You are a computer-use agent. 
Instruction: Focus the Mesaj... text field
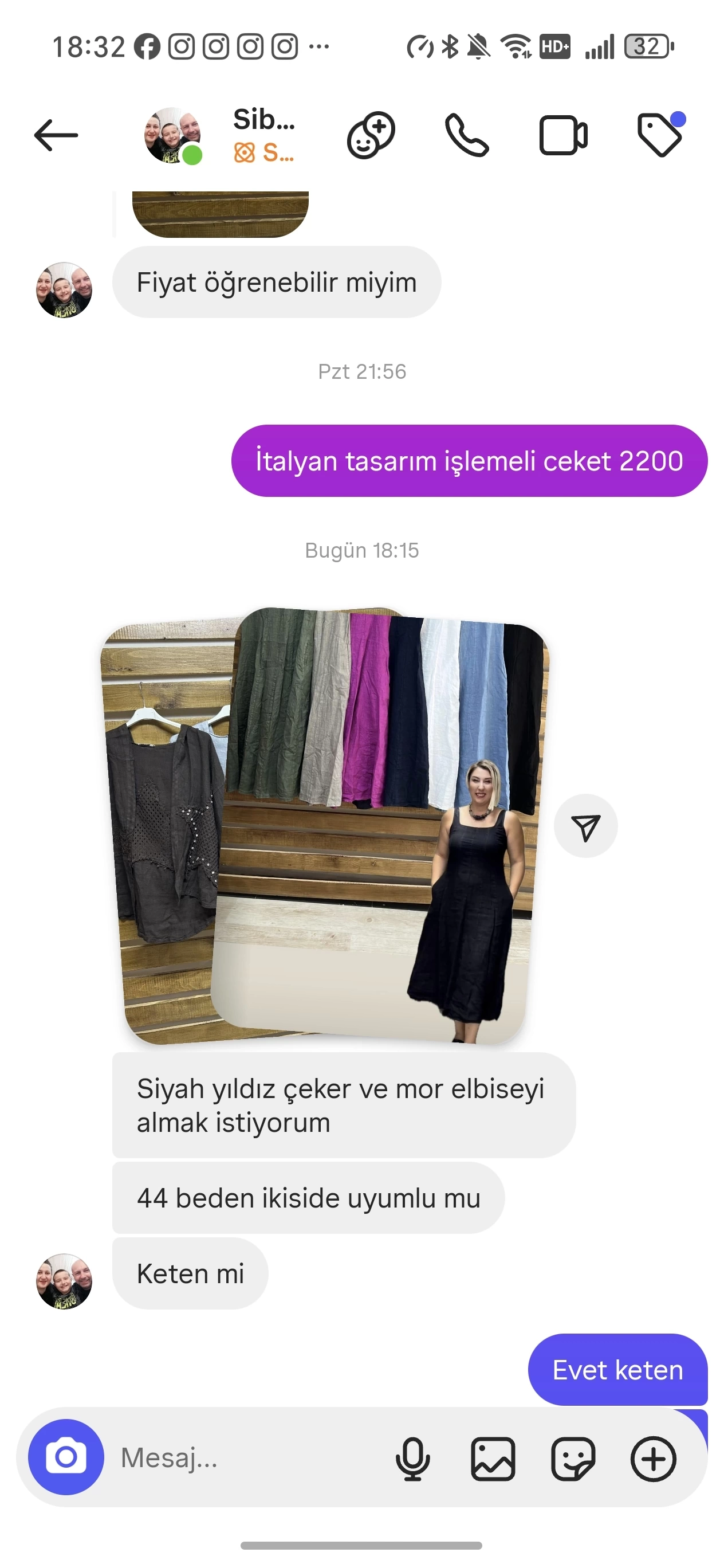(249, 1457)
